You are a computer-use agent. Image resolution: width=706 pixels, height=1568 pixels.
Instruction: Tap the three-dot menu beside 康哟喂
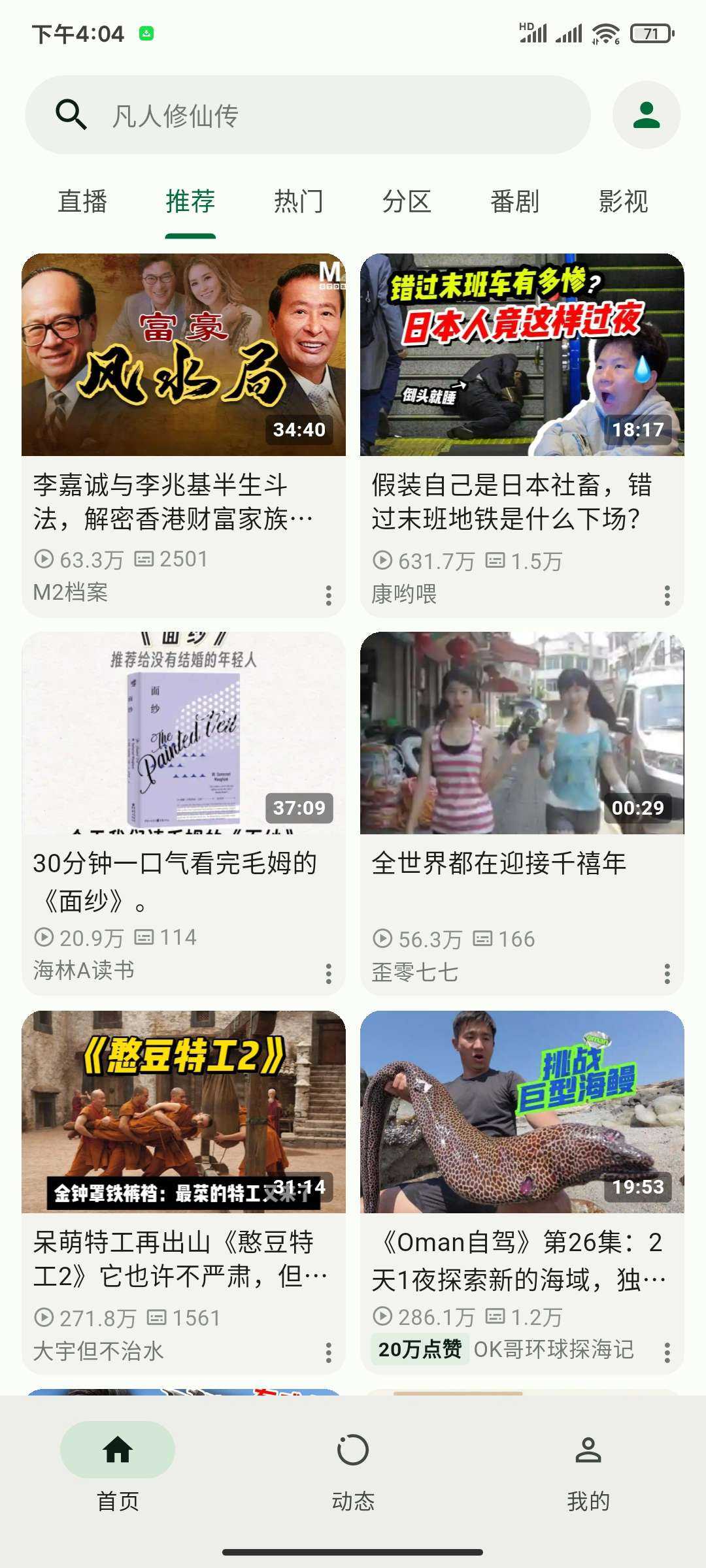667,595
